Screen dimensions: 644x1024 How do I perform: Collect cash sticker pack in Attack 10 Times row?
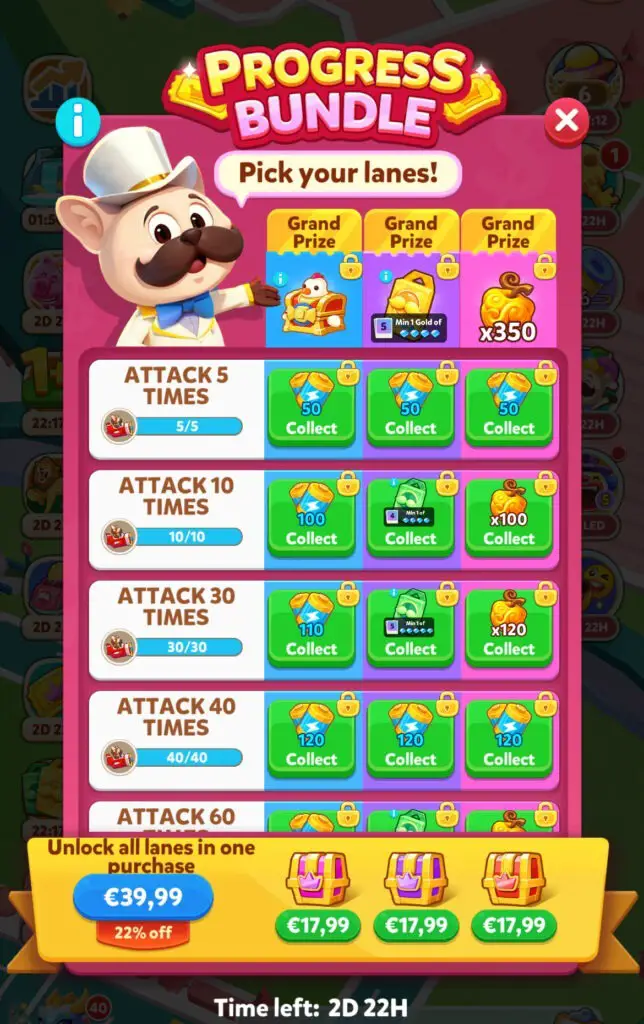tap(410, 518)
